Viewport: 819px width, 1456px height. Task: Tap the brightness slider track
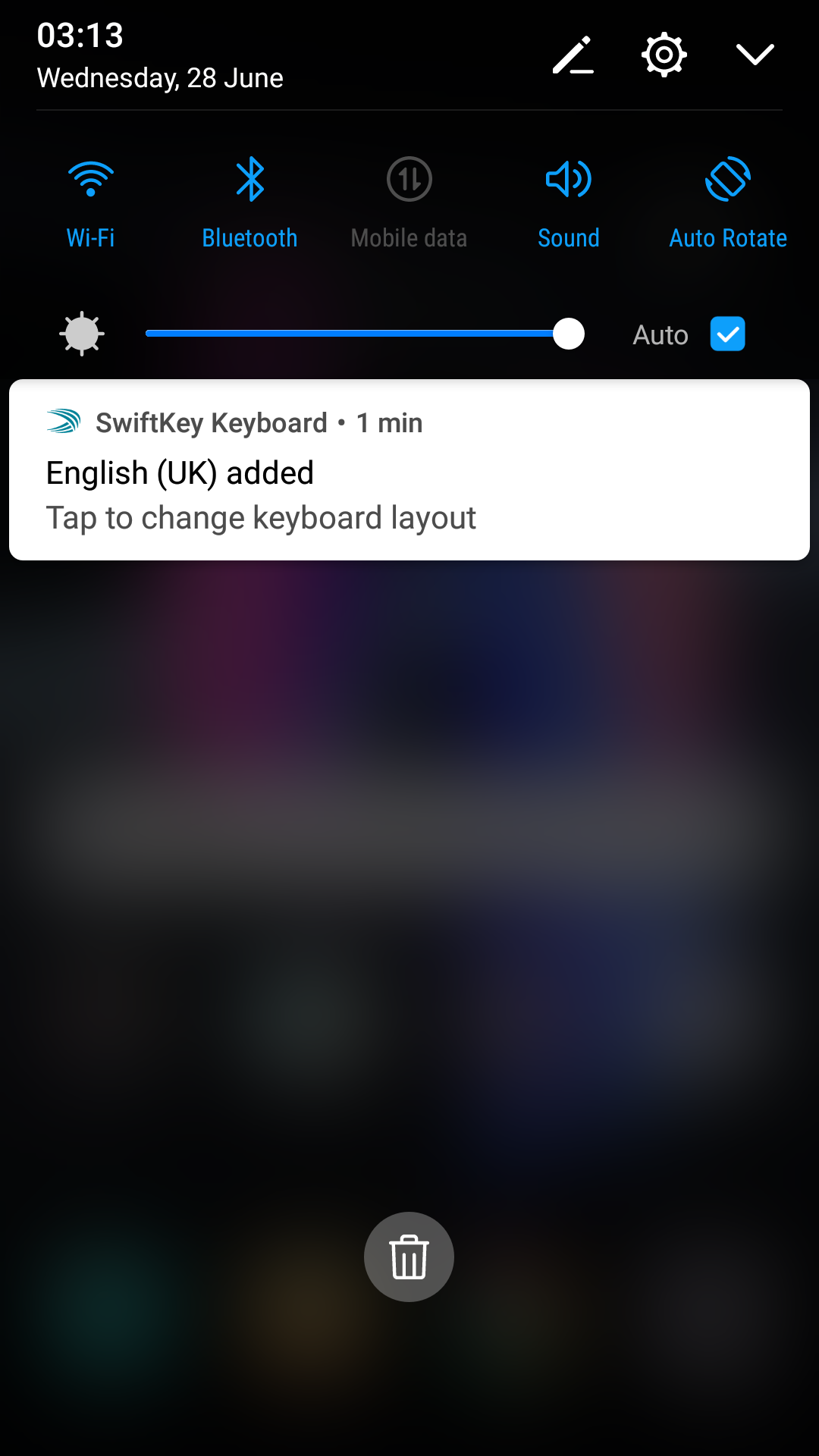click(364, 334)
